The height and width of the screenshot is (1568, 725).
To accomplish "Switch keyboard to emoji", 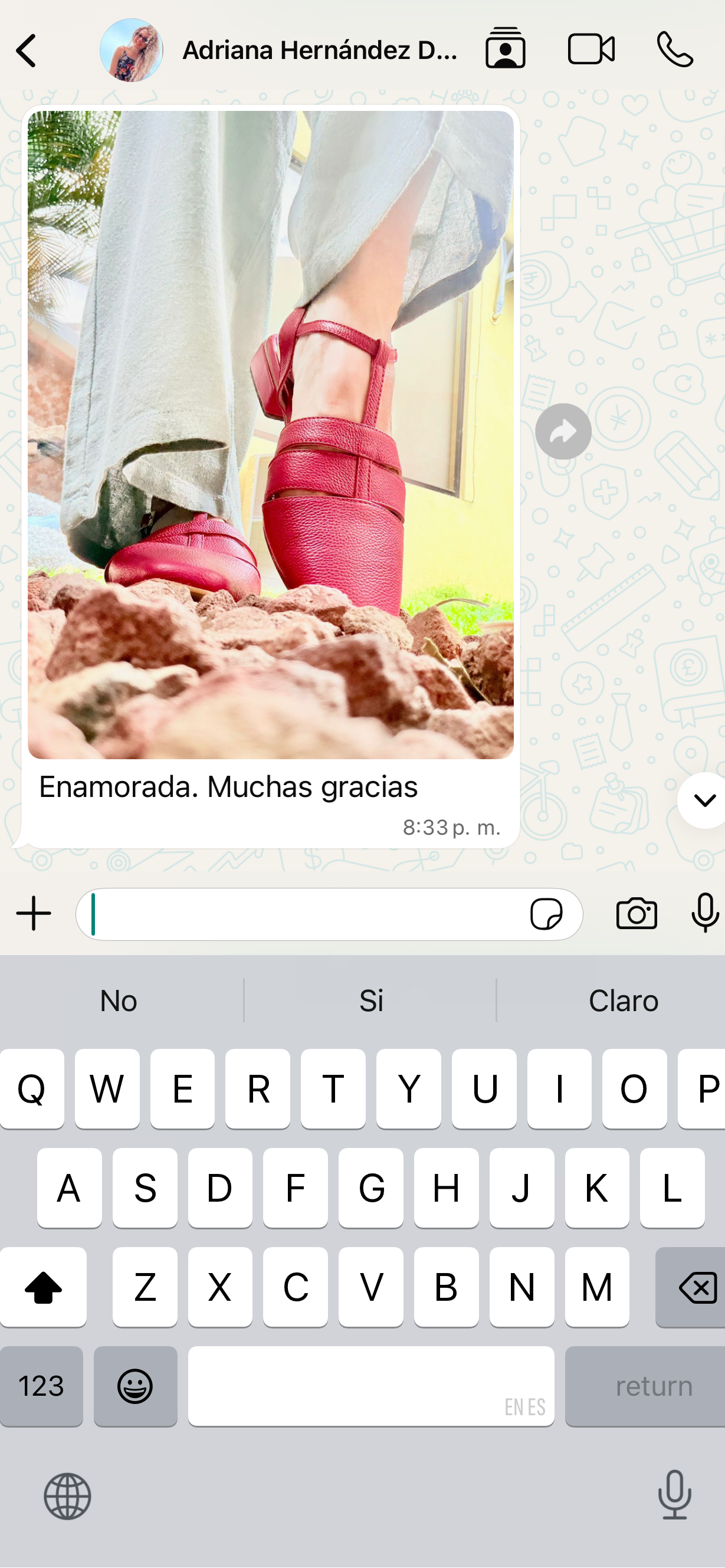I will point(135,1386).
